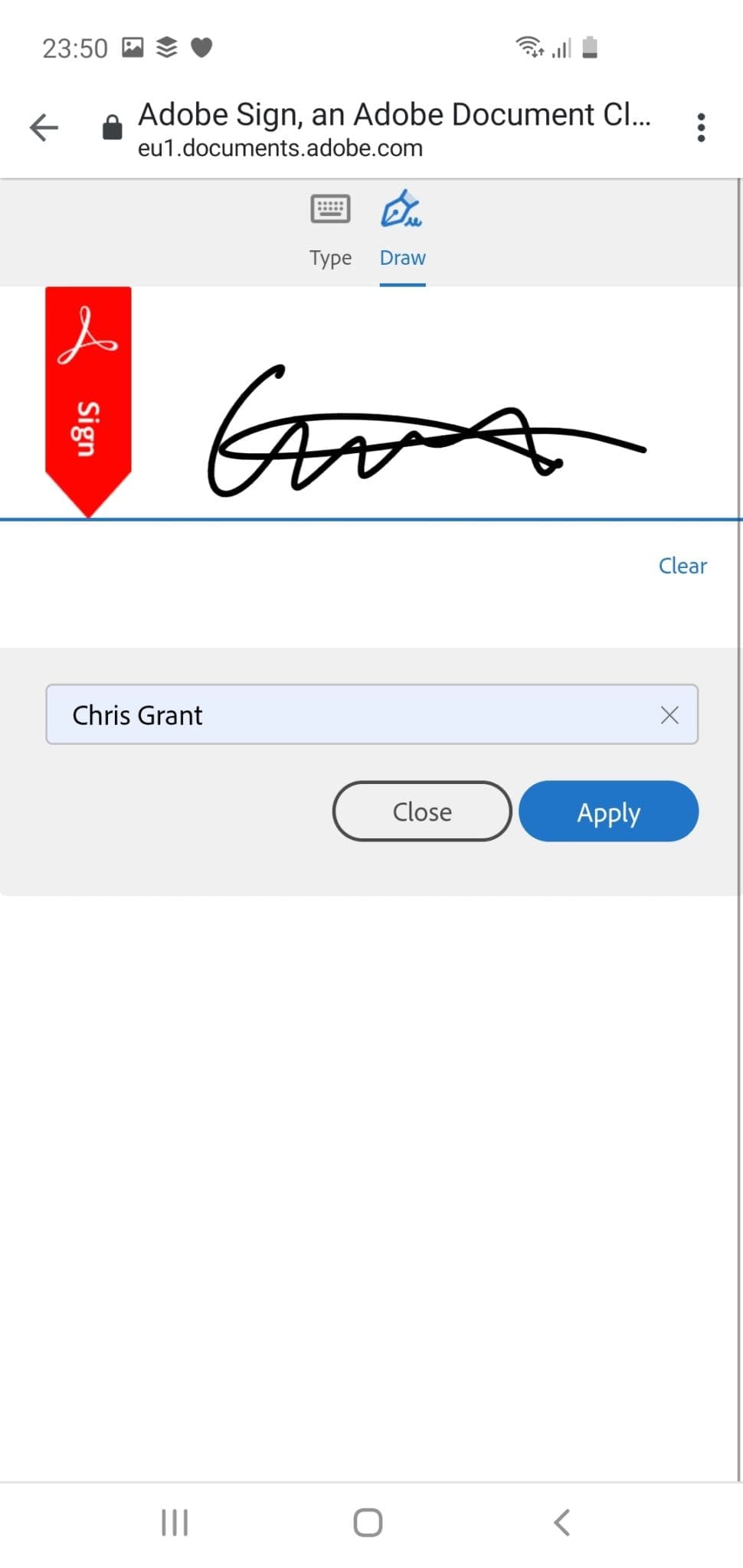Tap the Adobe Acrobat logo on Sign ribbon
The height and width of the screenshot is (1568, 743).
87,335
